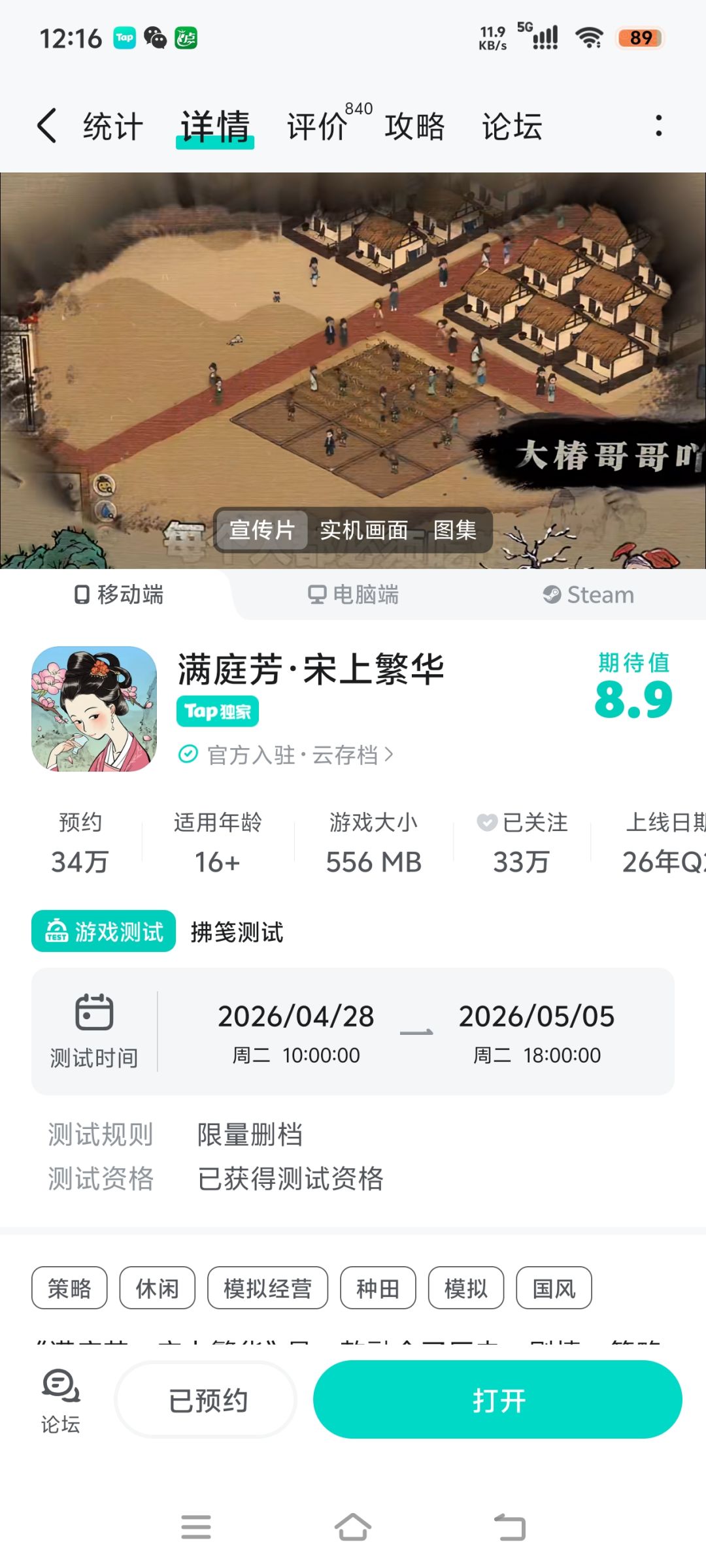Tap the calendar icon beside 测试时间
The width and height of the screenshot is (706, 1568).
(93, 1013)
